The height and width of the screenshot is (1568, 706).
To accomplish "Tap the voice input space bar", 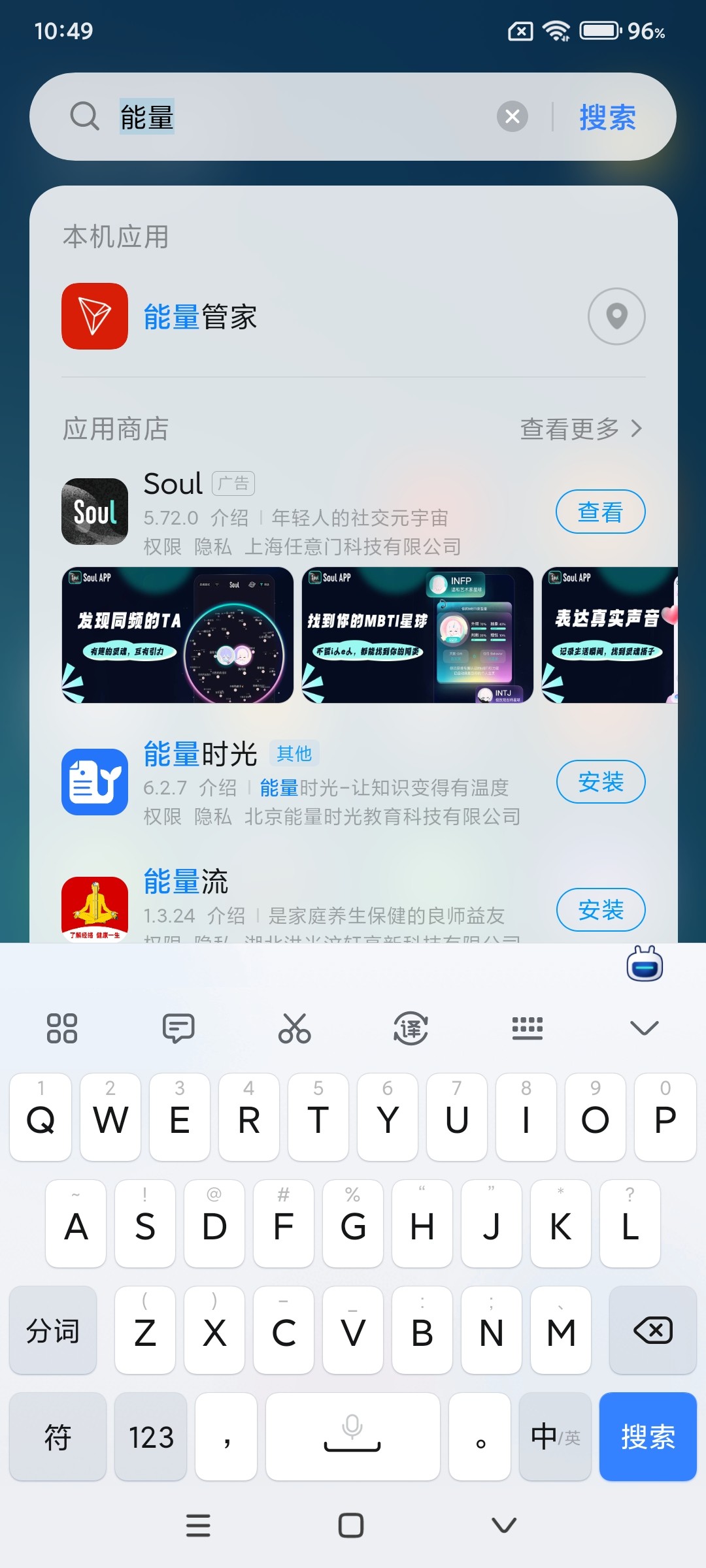I will point(352,1437).
